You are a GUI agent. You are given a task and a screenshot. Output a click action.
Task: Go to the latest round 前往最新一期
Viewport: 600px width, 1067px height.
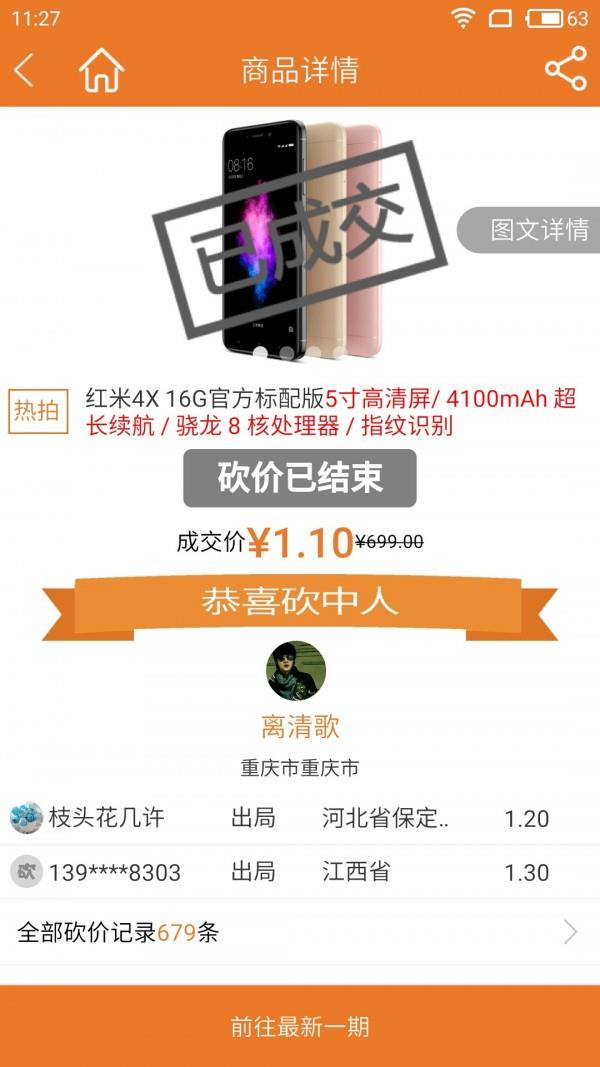pos(300,1026)
